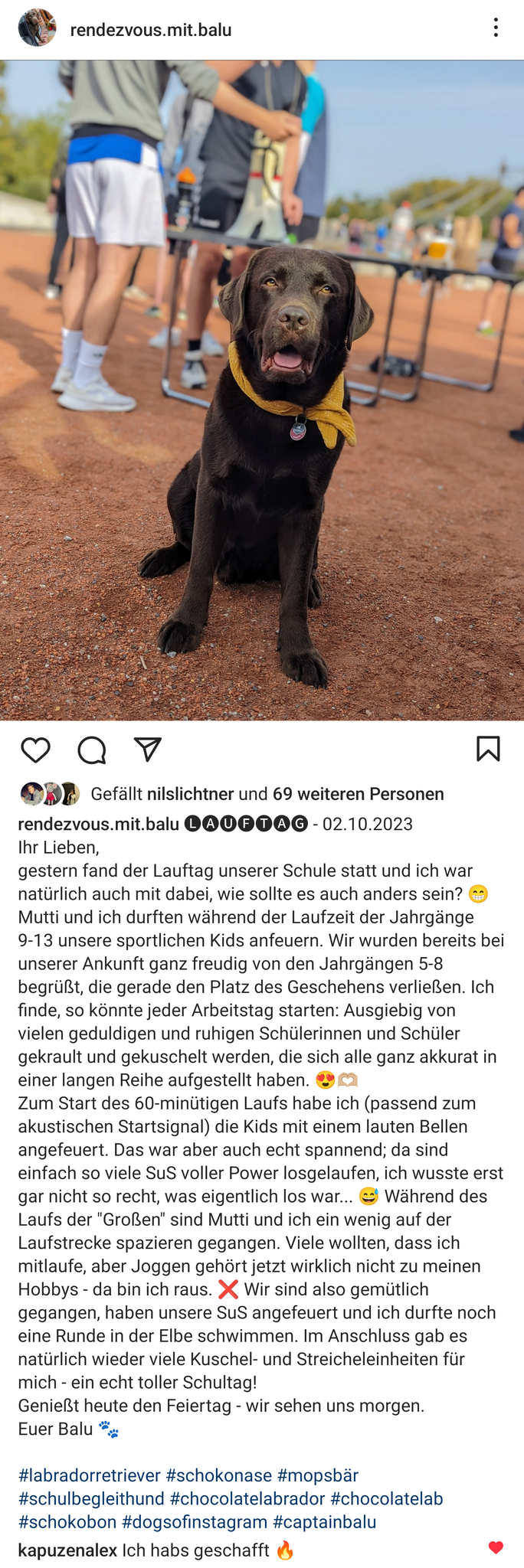Open the comments bubble for this post

(92, 750)
